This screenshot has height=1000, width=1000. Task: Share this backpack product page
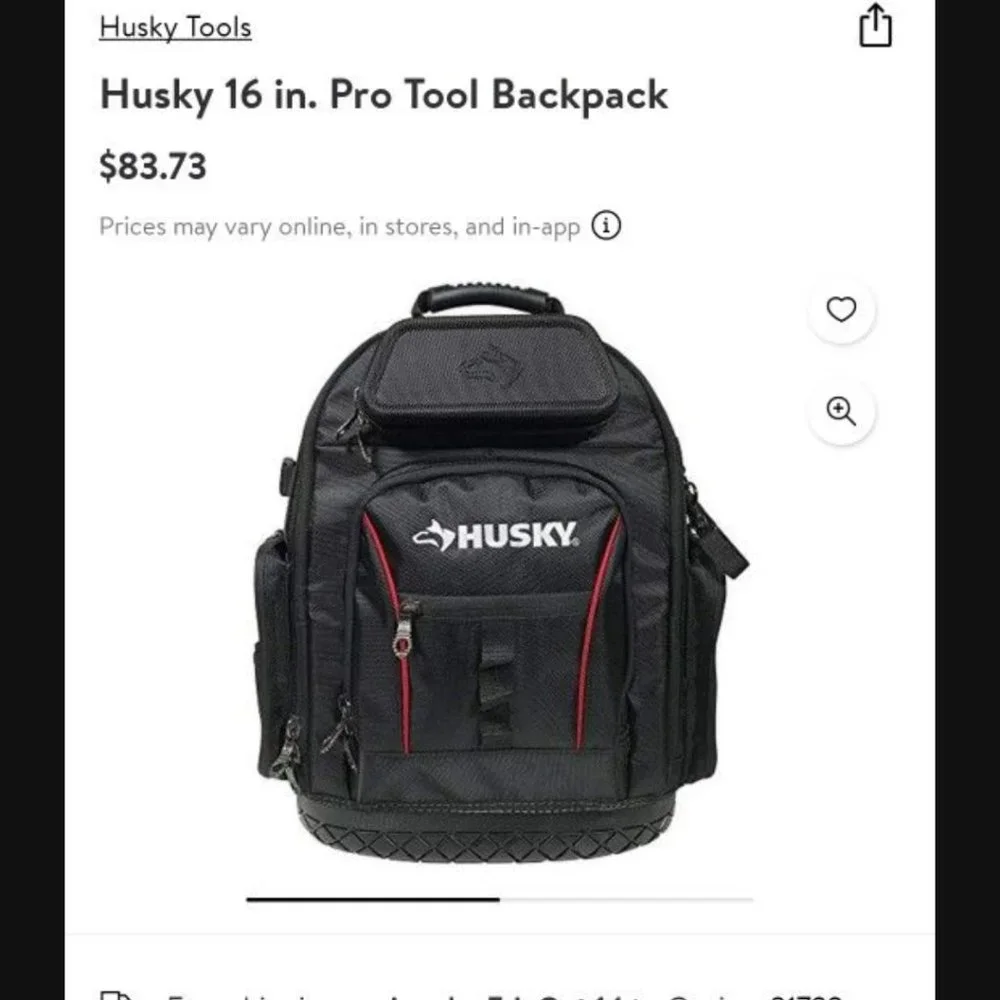tap(875, 26)
